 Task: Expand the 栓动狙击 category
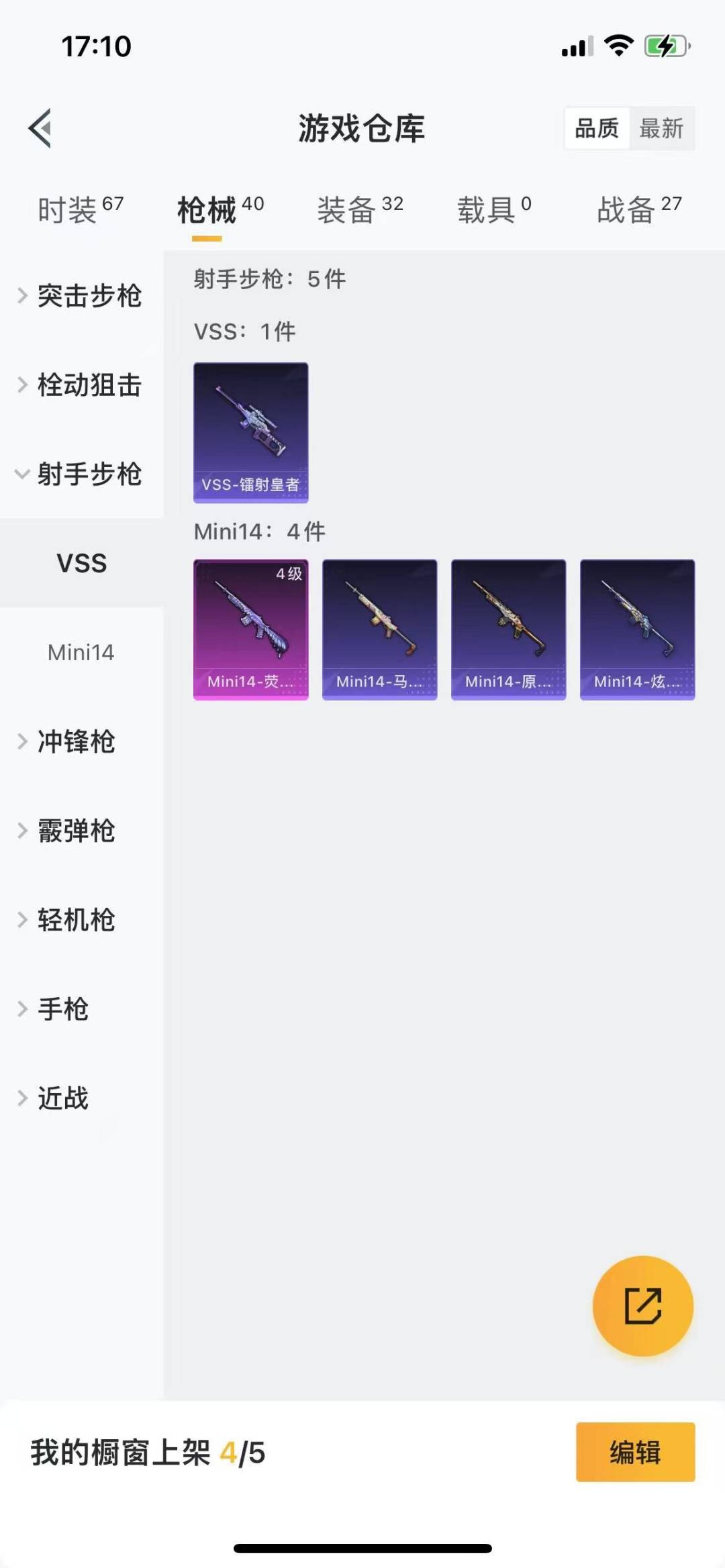(81, 385)
